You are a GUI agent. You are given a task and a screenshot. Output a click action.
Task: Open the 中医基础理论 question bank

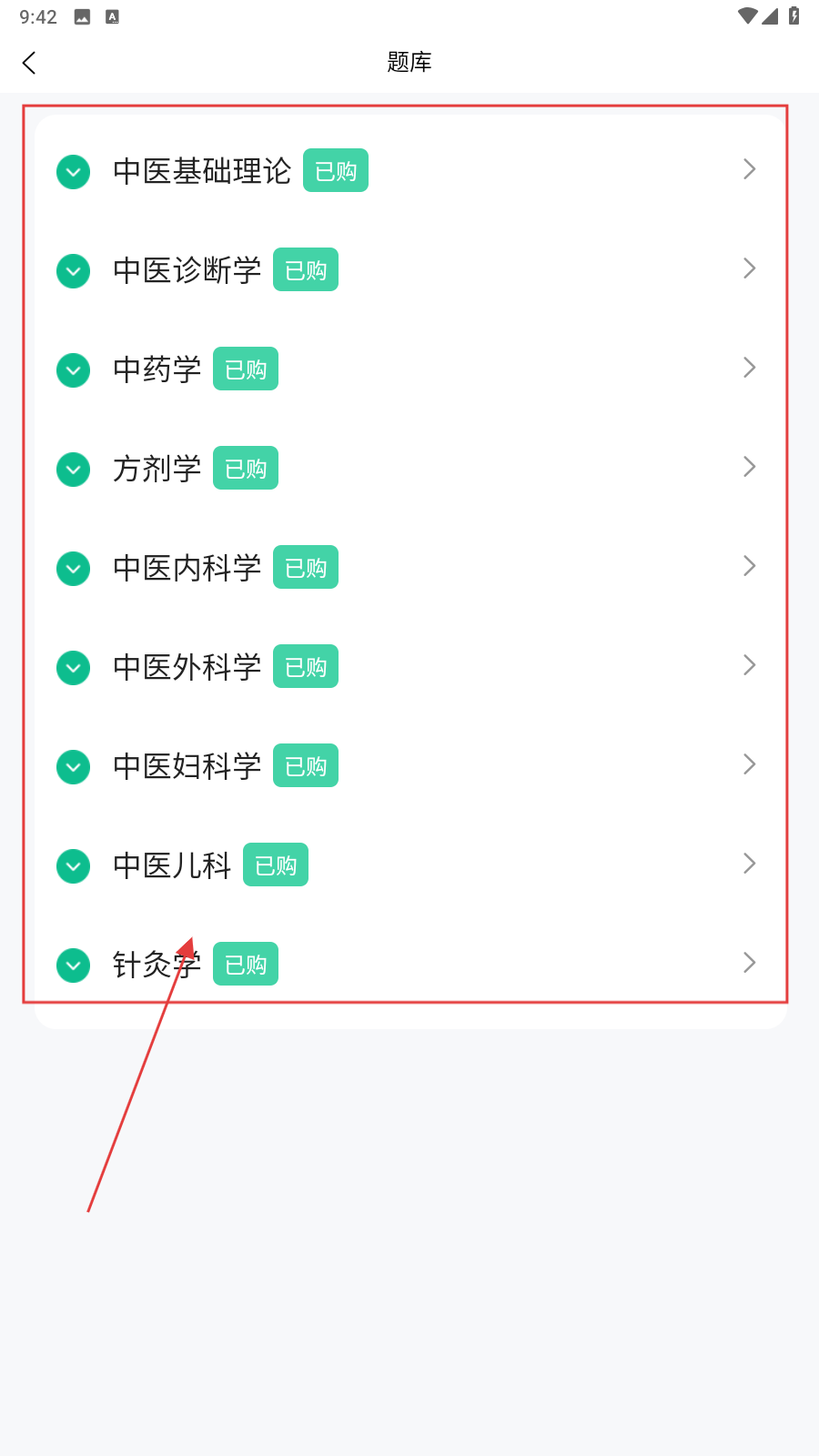click(x=202, y=171)
